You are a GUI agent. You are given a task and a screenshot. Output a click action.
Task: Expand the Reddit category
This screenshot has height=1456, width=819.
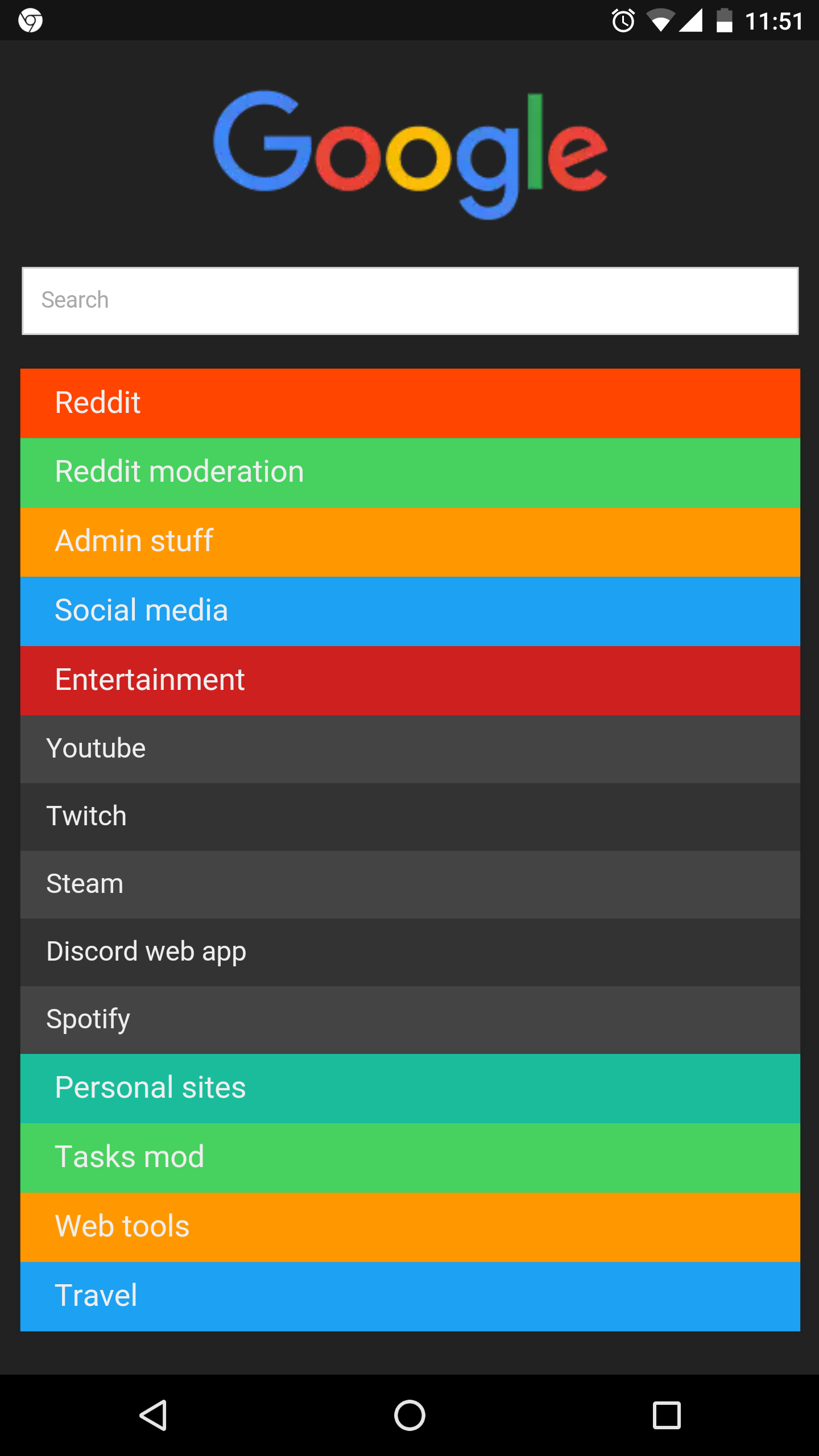pyautogui.click(x=409, y=403)
